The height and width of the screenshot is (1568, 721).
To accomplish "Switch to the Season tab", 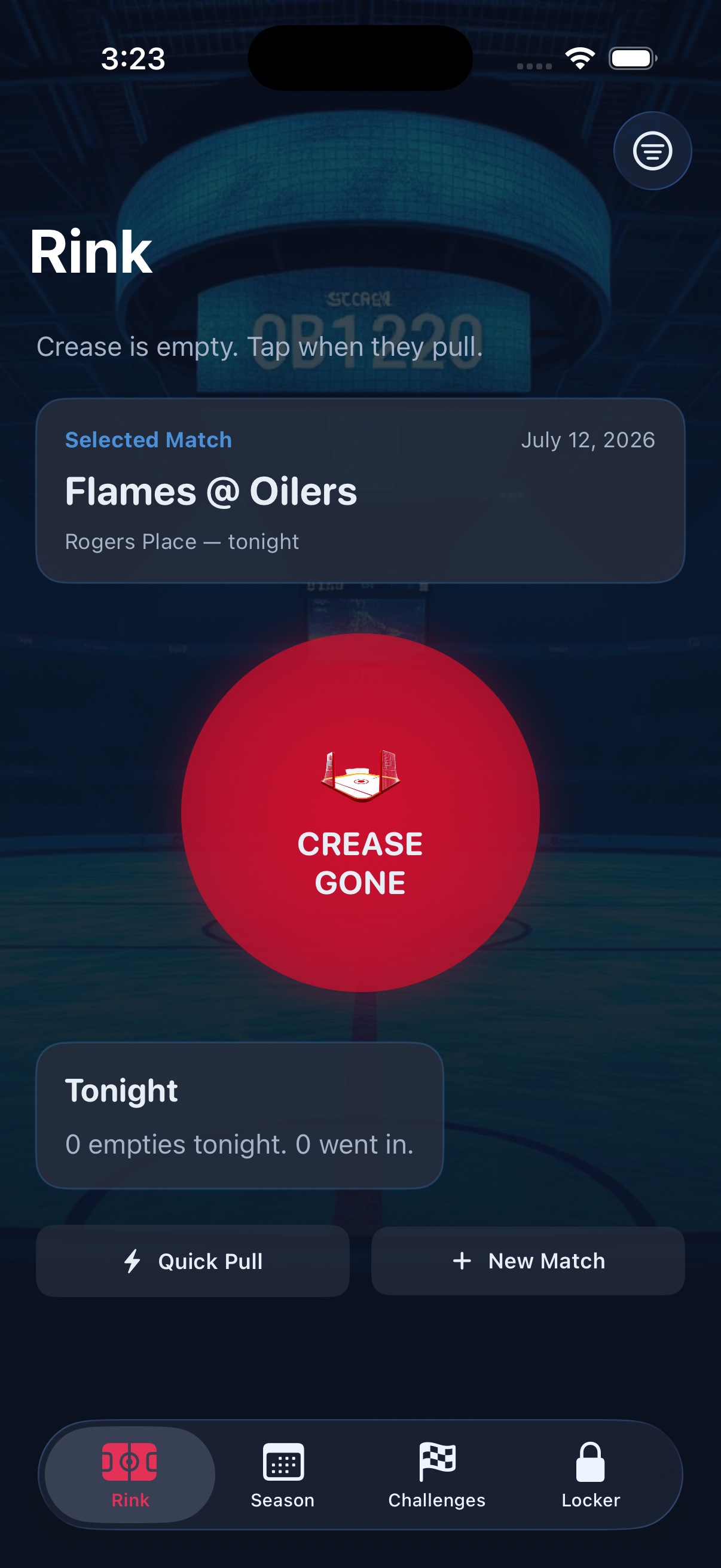I will pyautogui.click(x=283, y=1475).
